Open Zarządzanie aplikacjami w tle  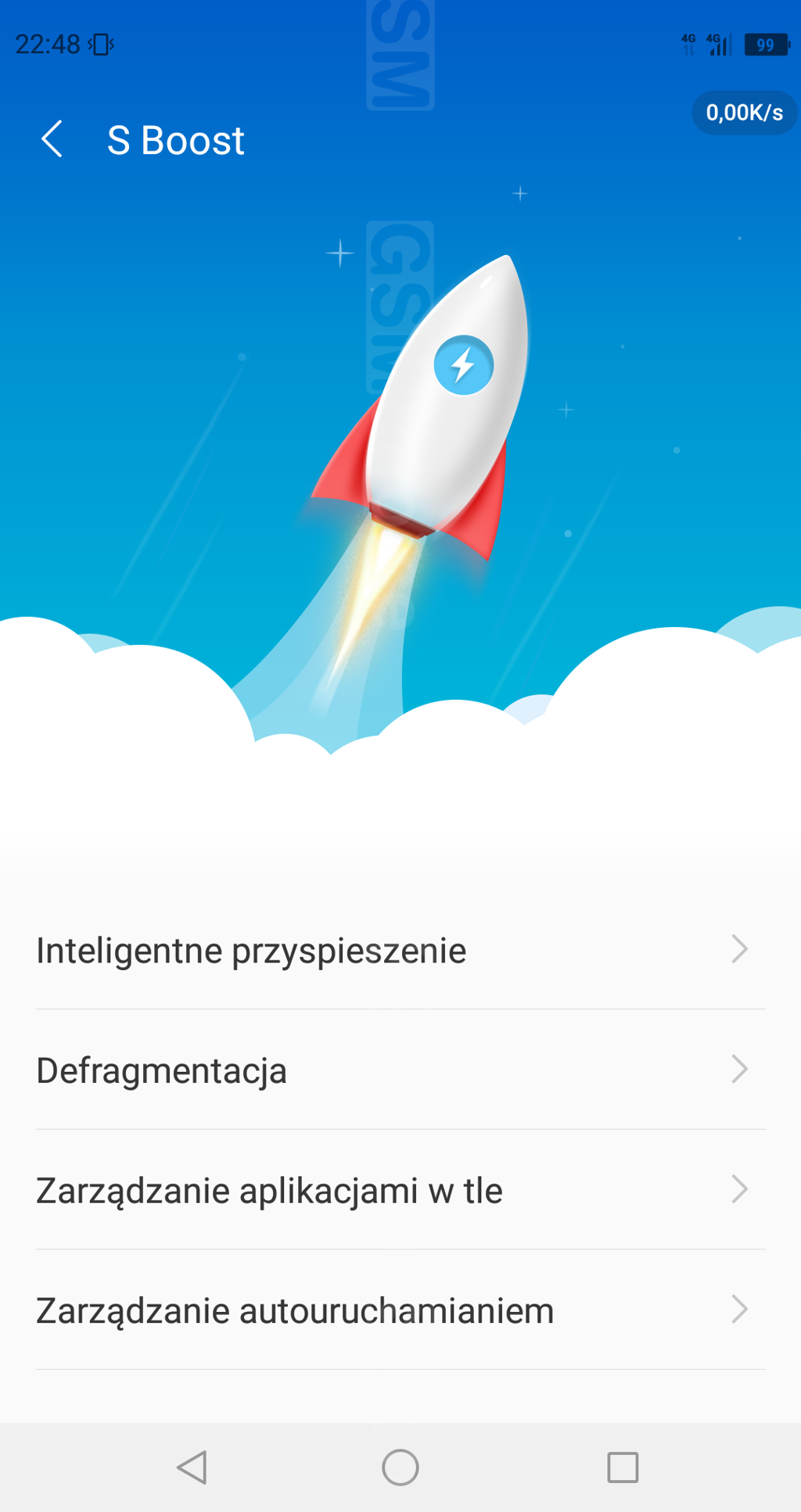(x=399, y=1190)
